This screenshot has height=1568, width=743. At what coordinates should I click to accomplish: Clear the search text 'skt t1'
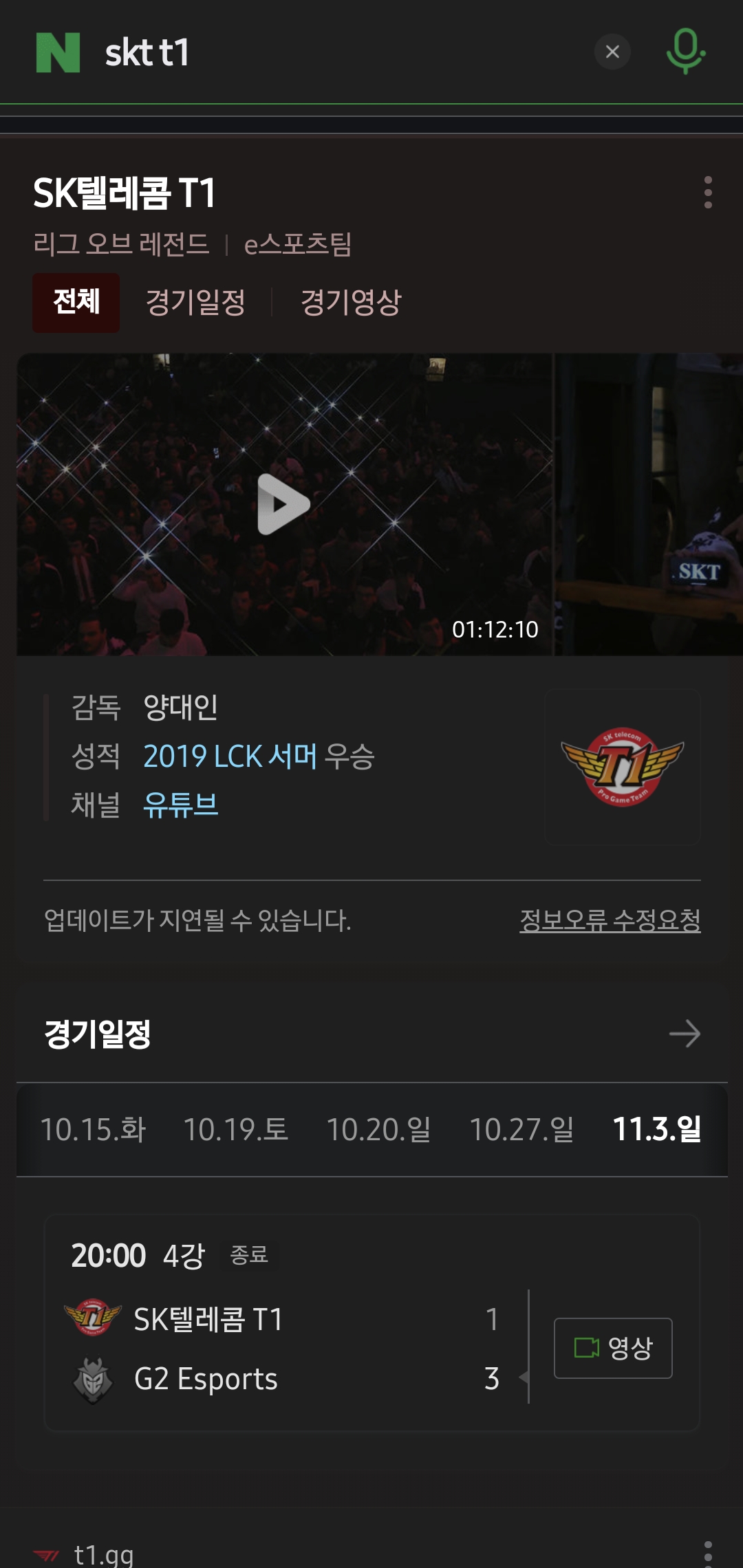[612, 52]
